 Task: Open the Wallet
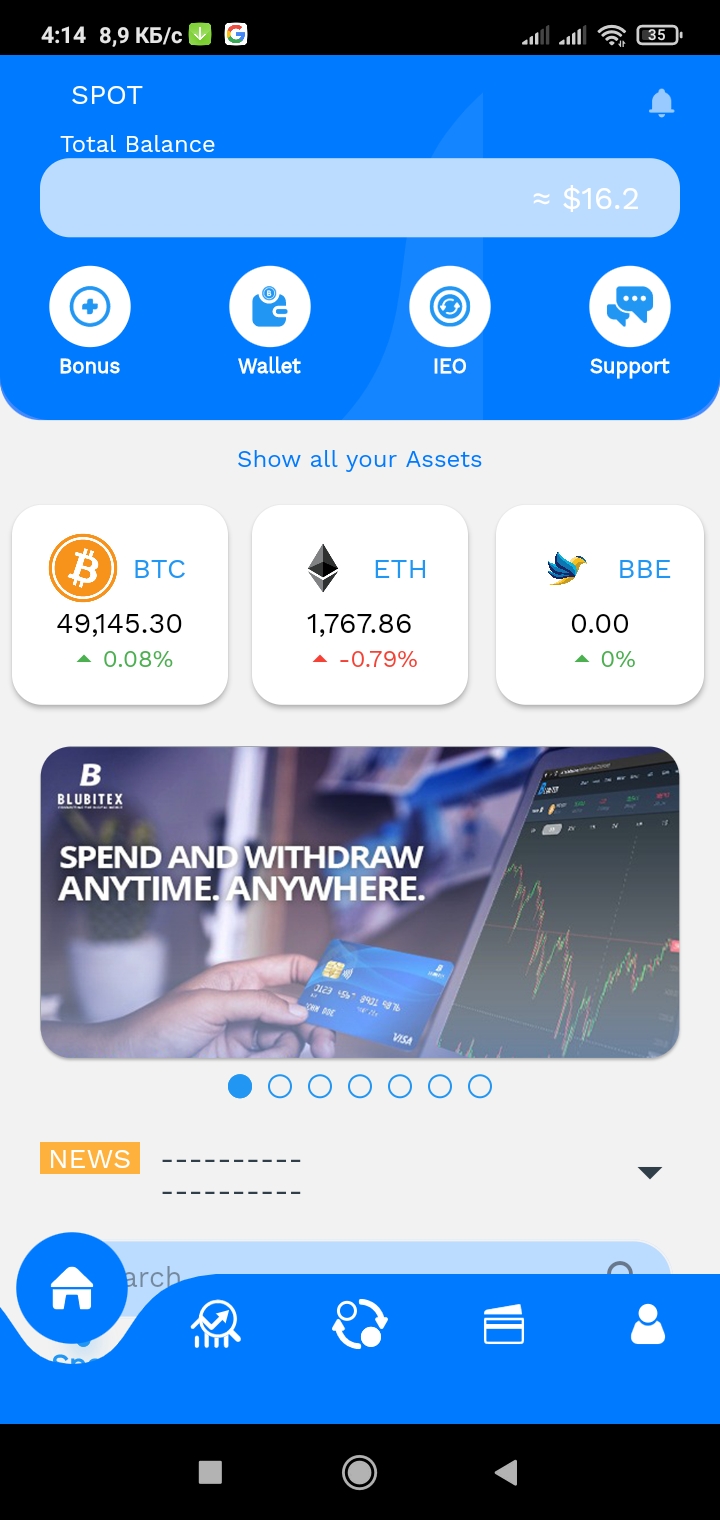[270, 307]
